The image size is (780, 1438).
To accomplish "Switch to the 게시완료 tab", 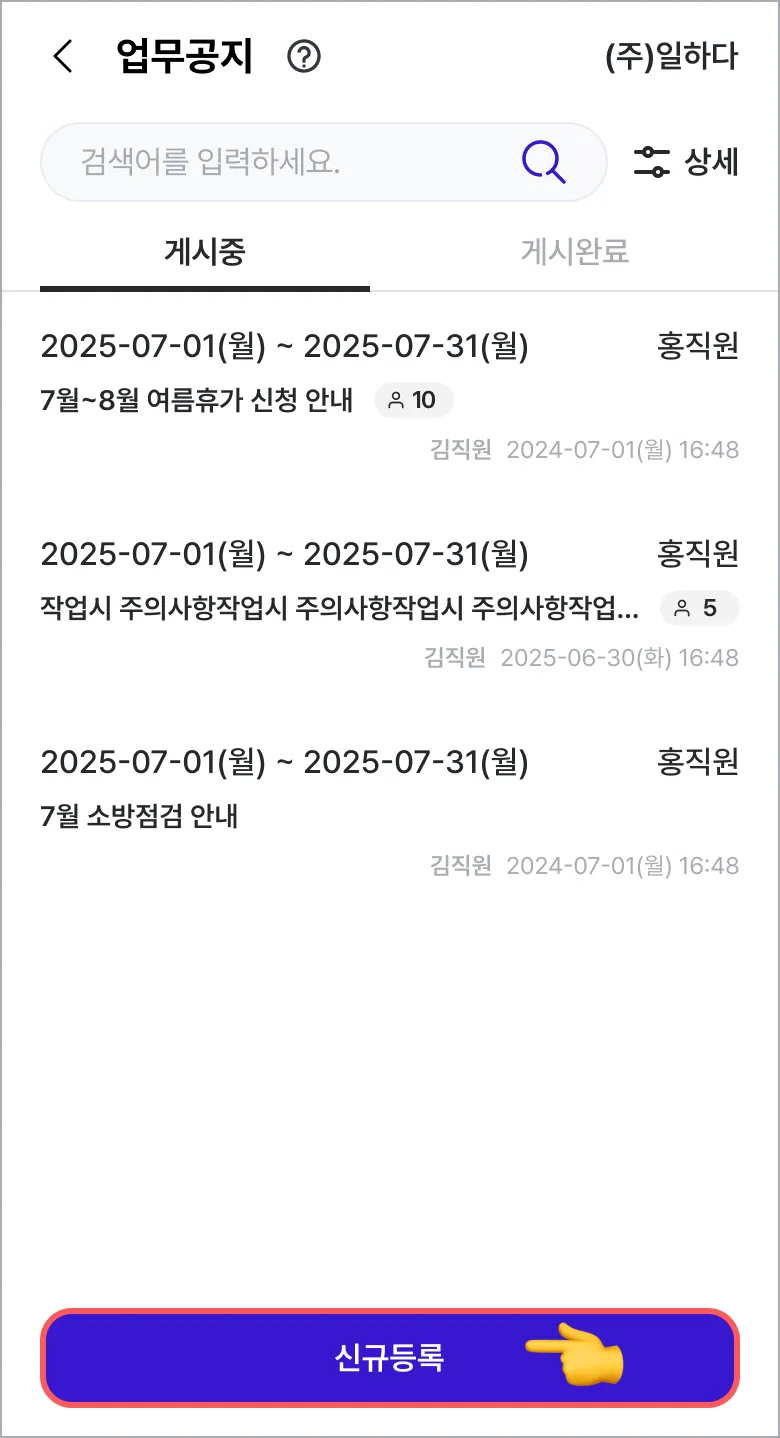I will pos(574,252).
